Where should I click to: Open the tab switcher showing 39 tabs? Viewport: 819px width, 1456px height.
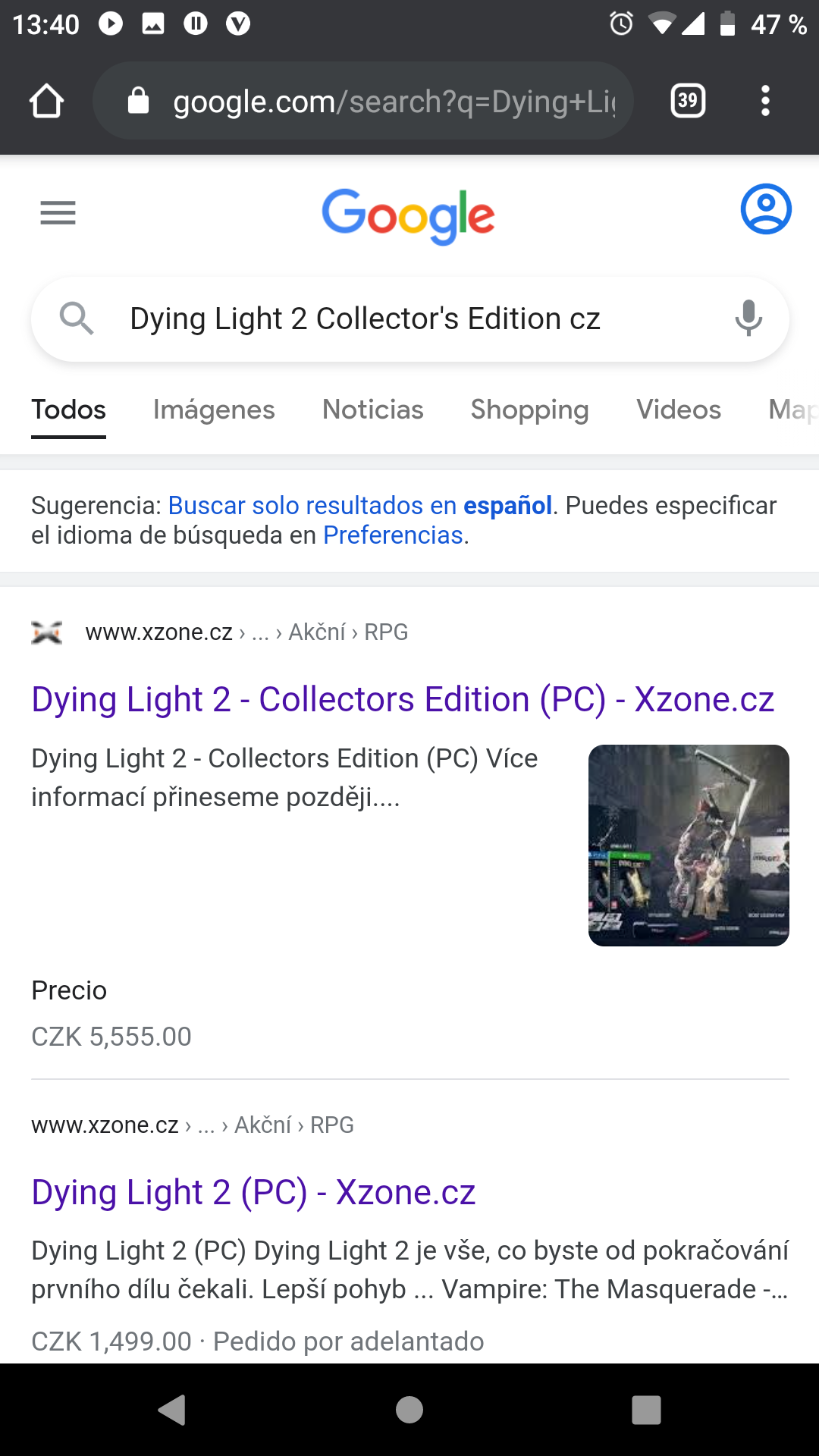688,101
